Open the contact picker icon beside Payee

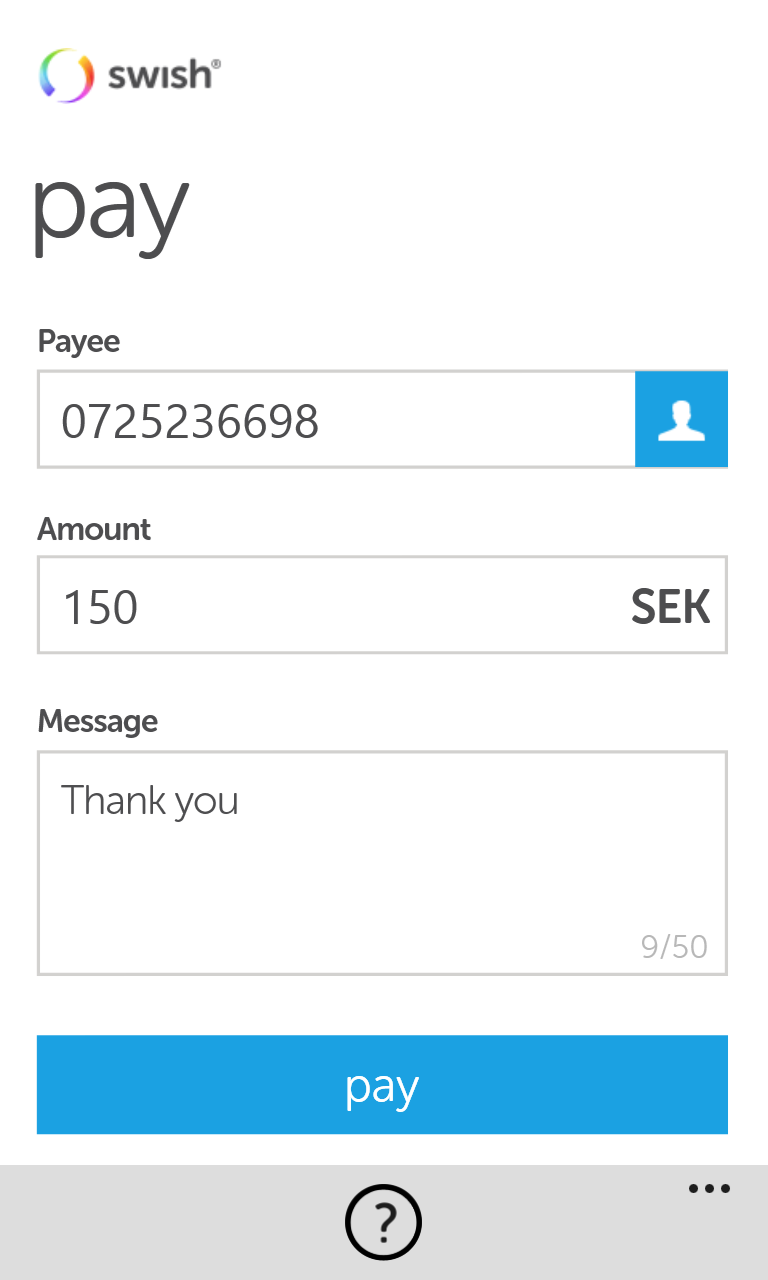[x=681, y=419]
